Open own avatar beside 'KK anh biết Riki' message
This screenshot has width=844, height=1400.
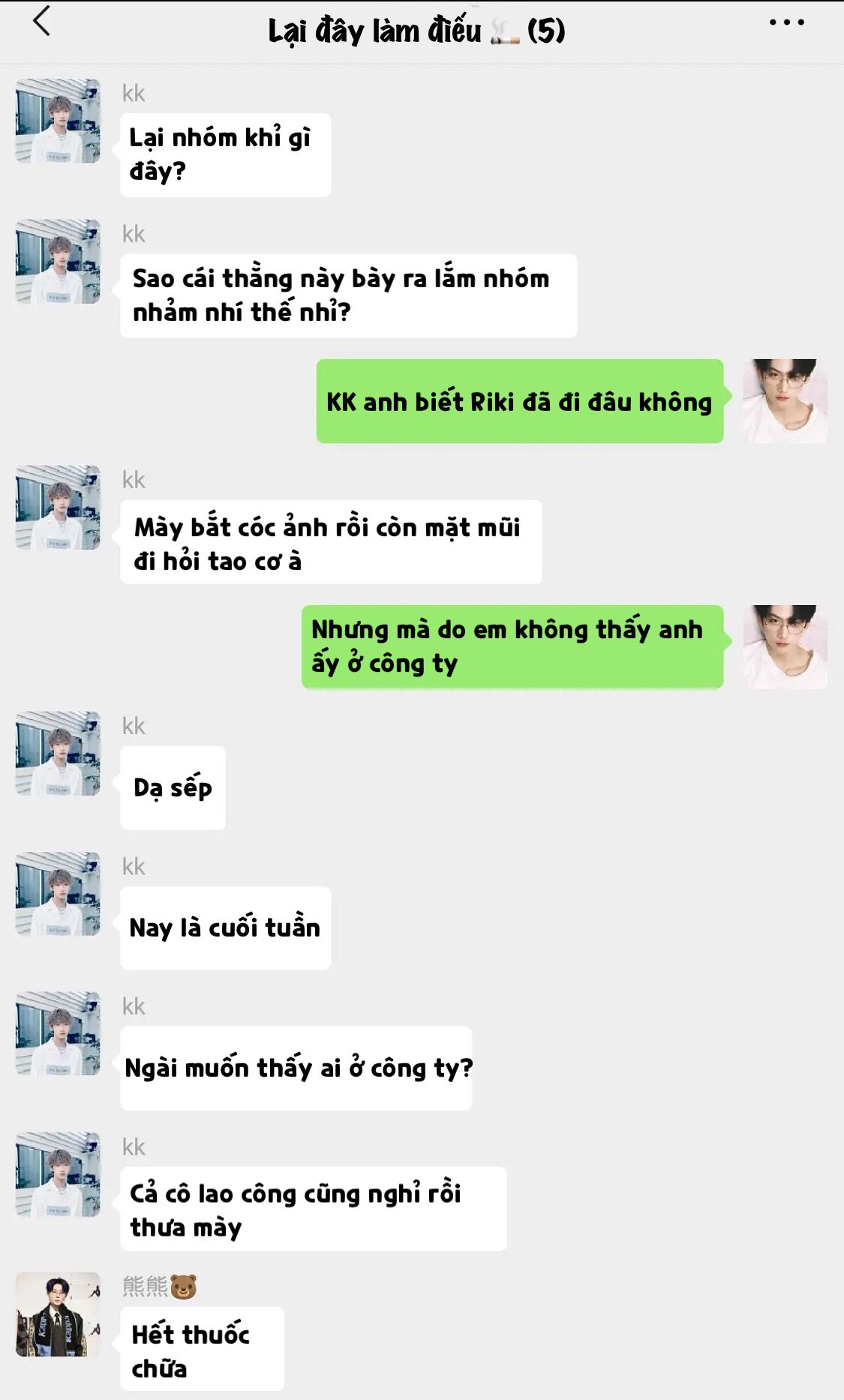(x=785, y=401)
